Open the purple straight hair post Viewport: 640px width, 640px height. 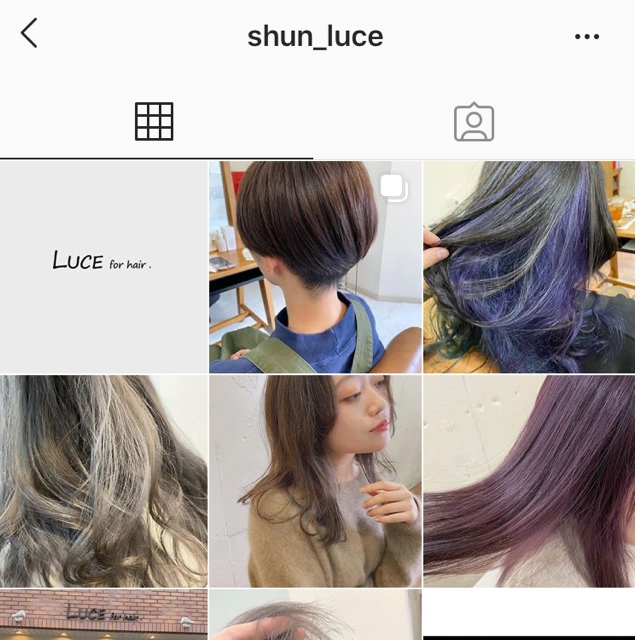click(529, 481)
